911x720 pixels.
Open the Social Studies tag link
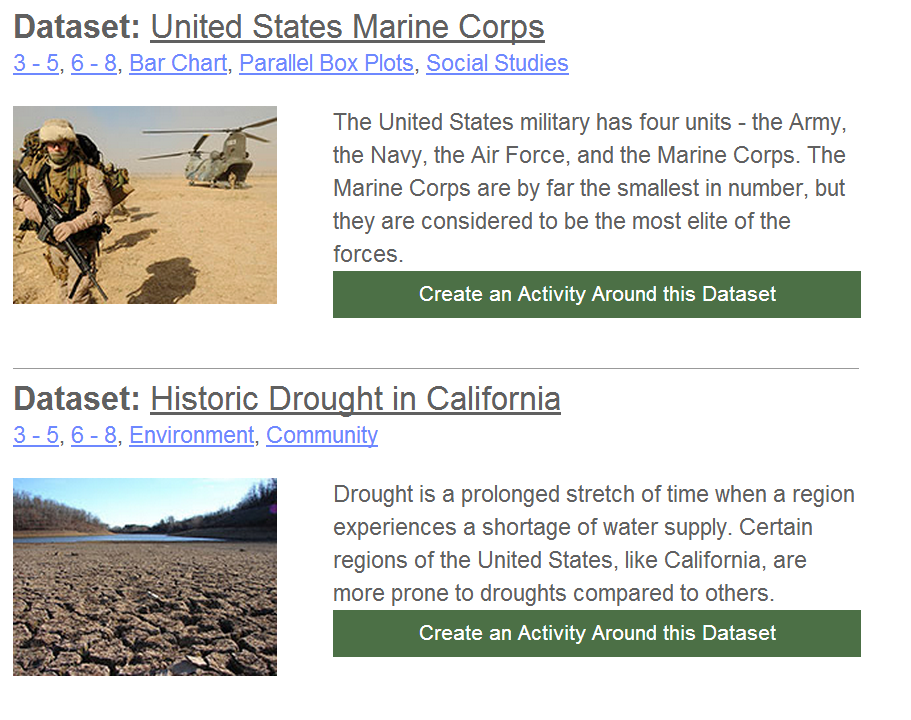(x=497, y=63)
